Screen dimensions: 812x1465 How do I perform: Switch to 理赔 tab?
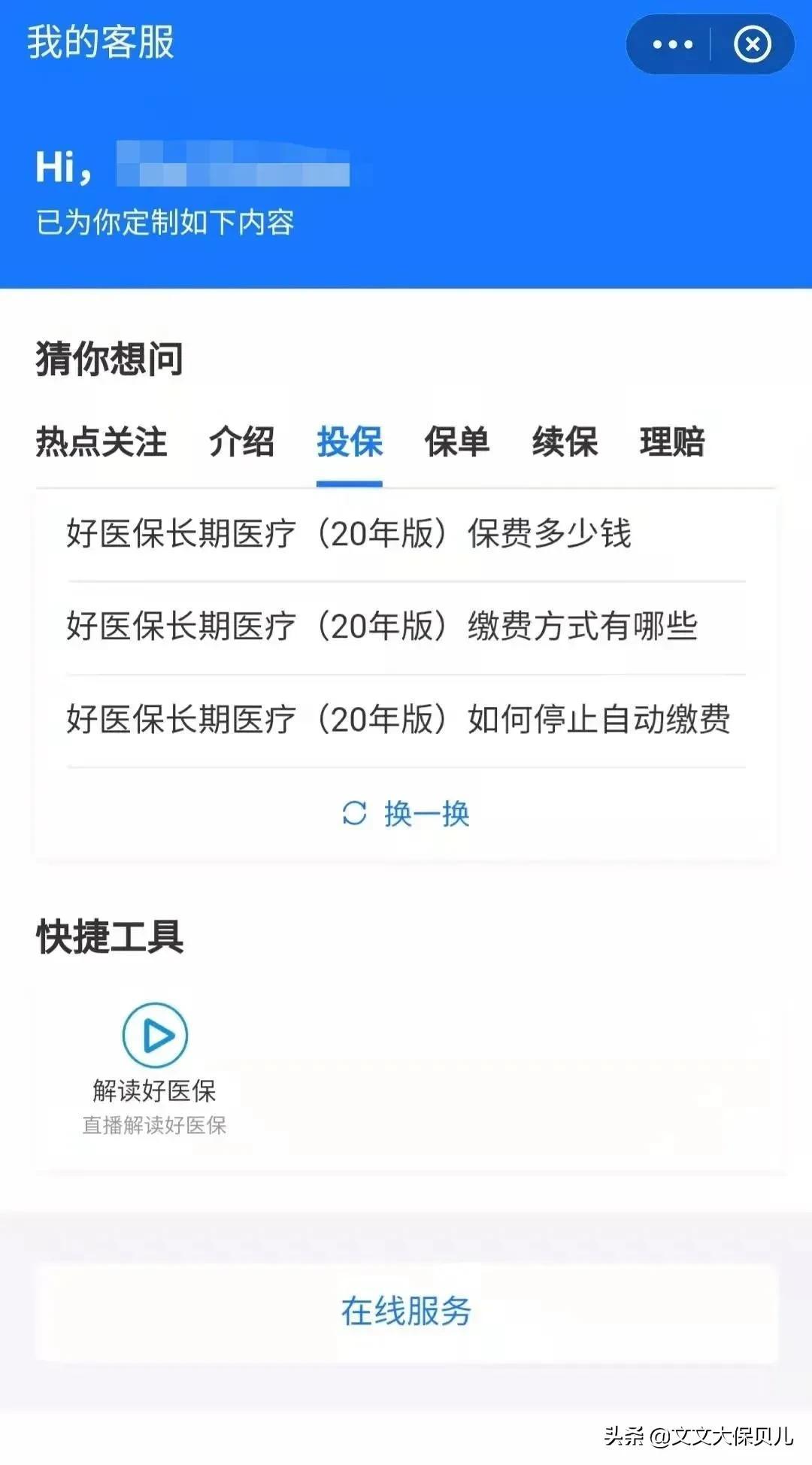click(672, 441)
